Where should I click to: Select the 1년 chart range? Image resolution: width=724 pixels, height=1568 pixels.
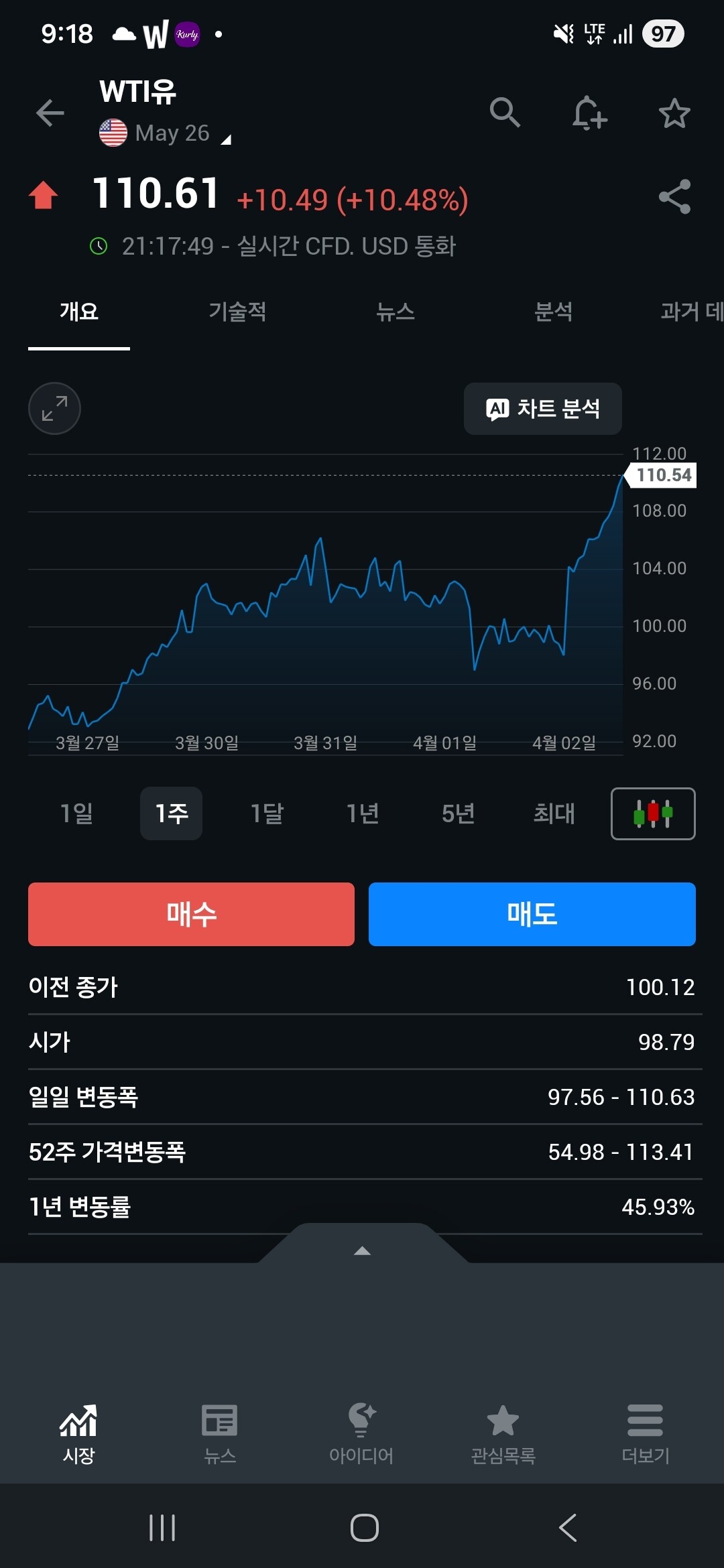[363, 813]
